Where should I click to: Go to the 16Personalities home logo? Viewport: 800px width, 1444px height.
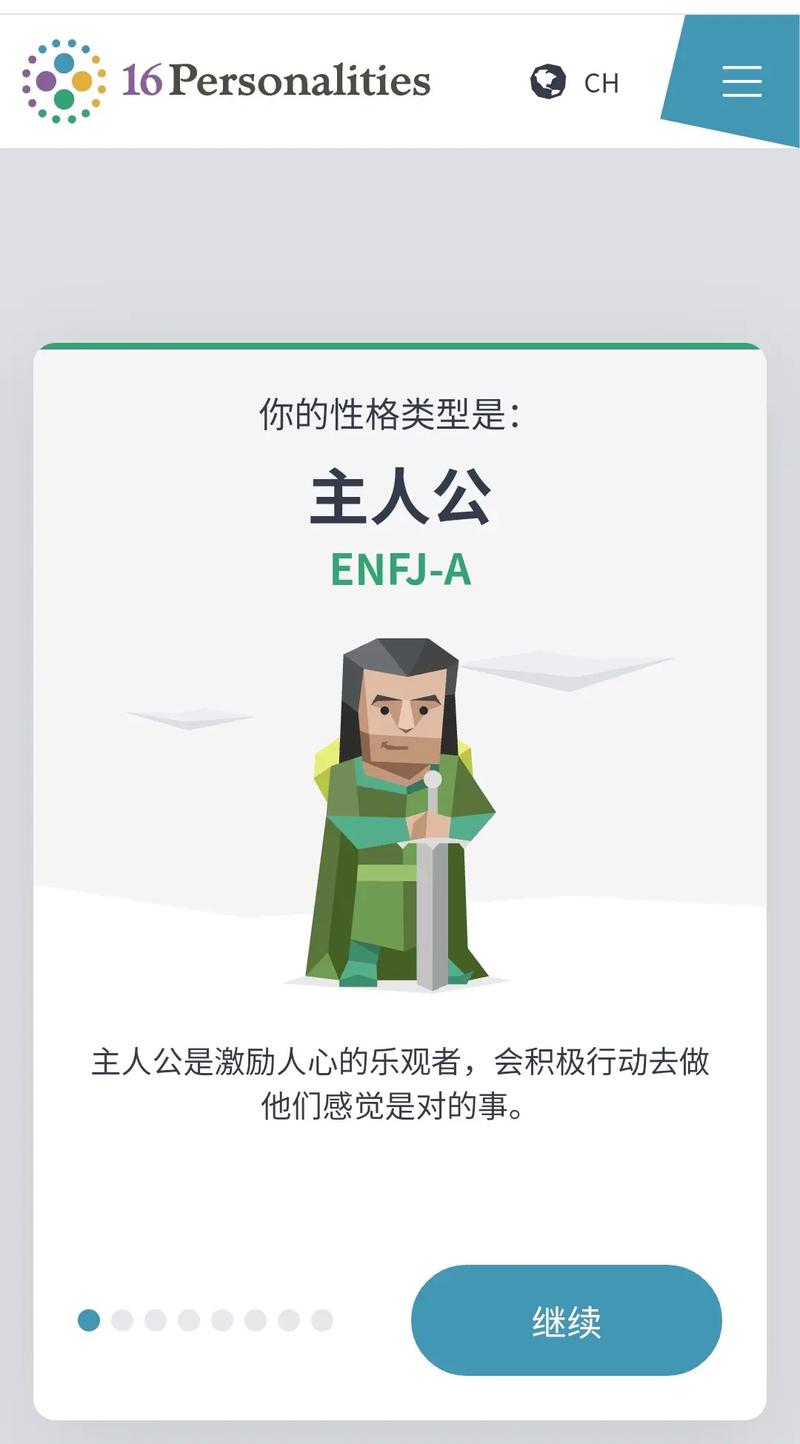click(226, 80)
